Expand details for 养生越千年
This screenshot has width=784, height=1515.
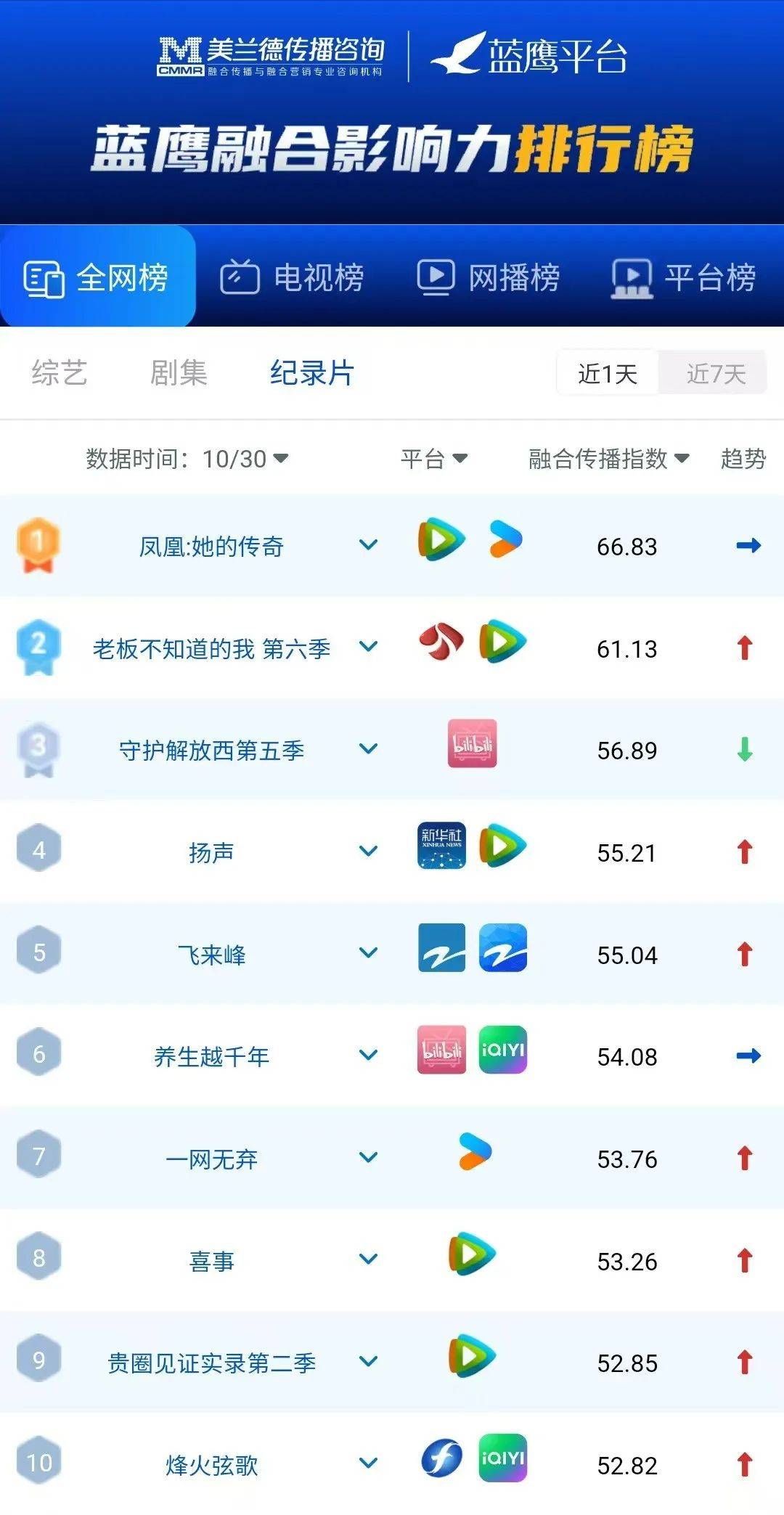pos(369,1055)
